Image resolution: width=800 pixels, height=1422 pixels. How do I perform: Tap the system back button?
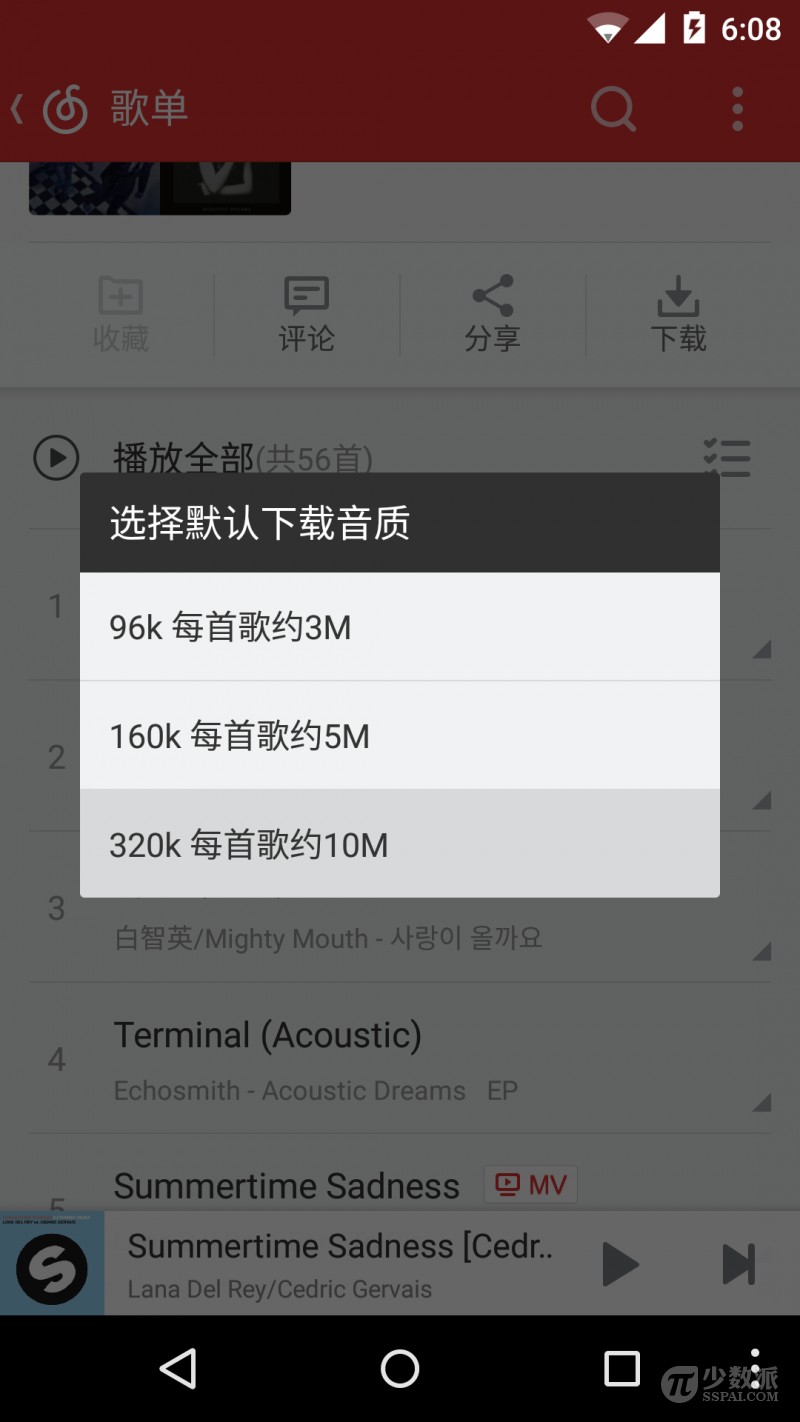pyautogui.click(x=179, y=1368)
